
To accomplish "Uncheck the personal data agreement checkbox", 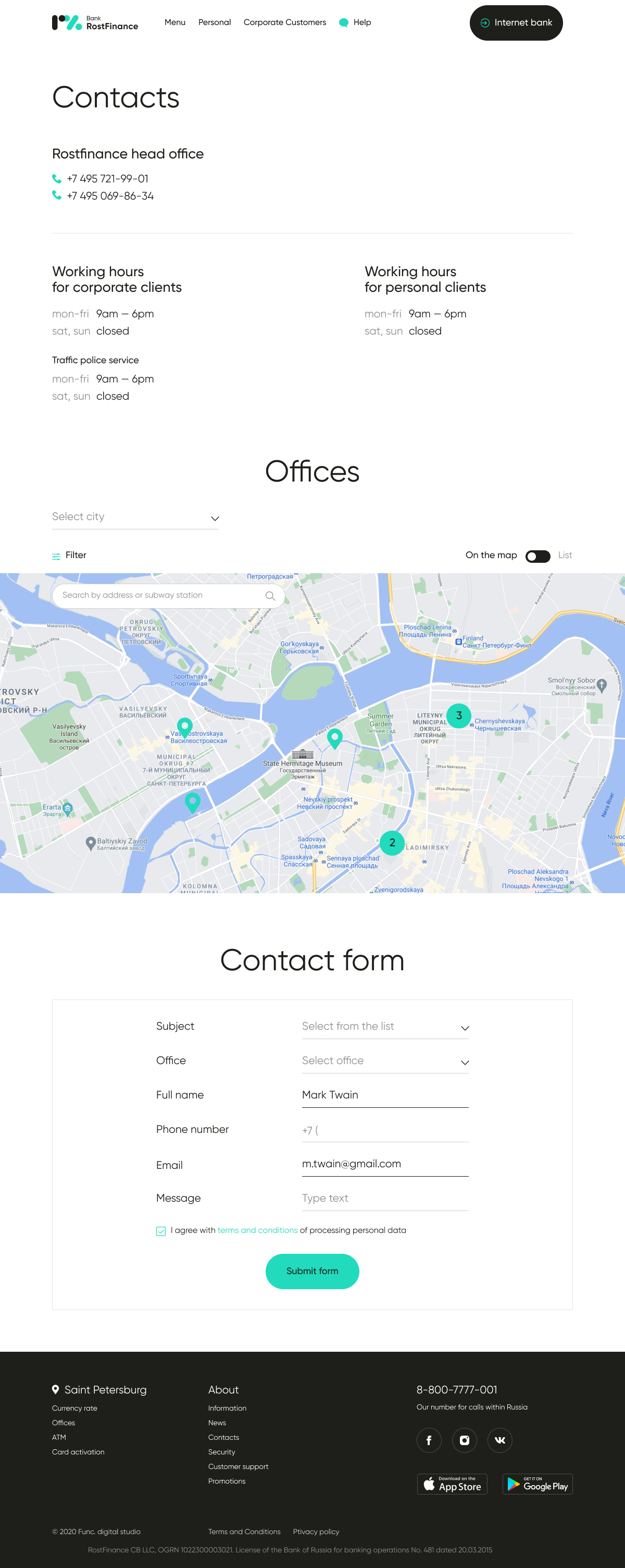I will point(160,1231).
